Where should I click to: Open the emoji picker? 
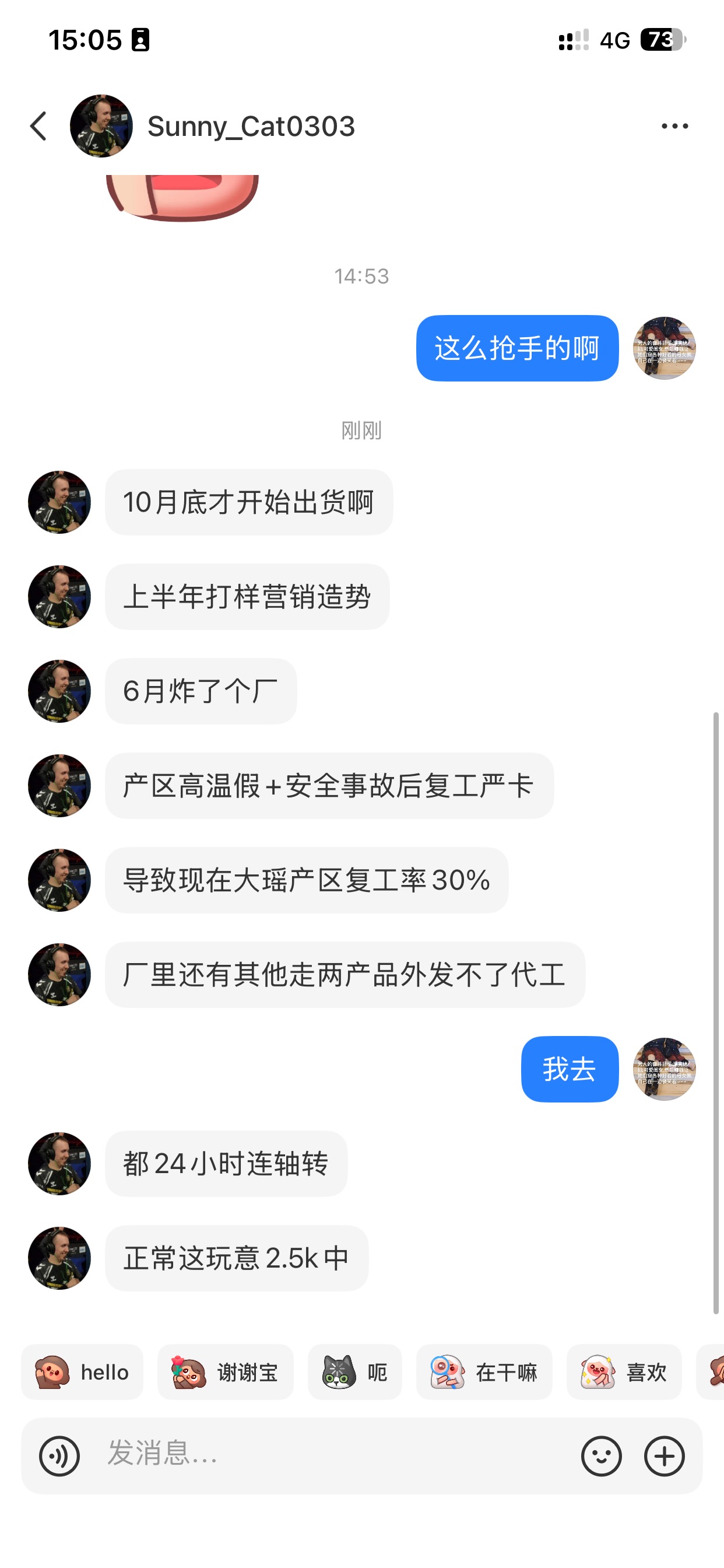601,1457
